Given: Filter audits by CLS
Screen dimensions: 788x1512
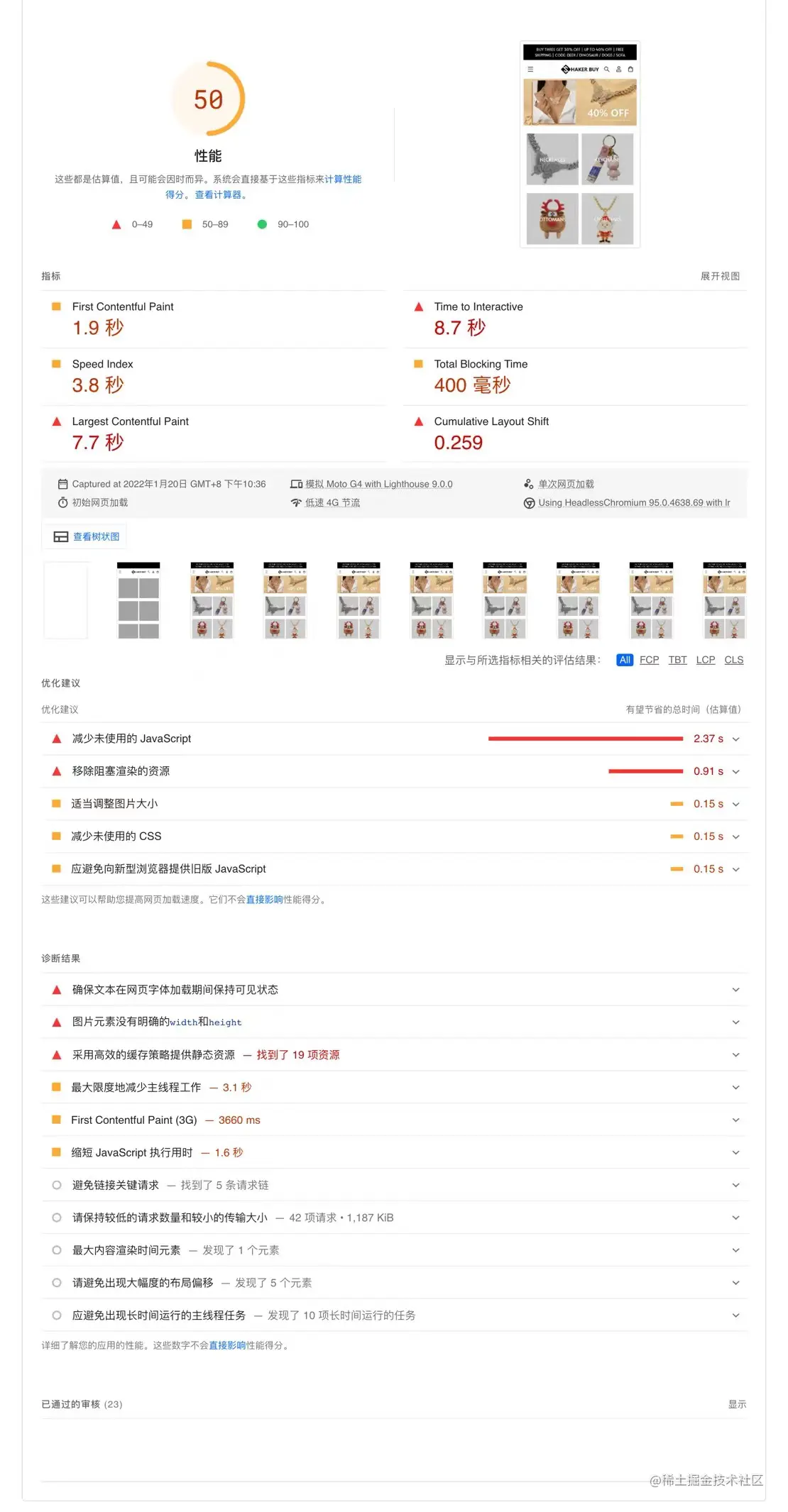Looking at the screenshot, I should 733,660.
